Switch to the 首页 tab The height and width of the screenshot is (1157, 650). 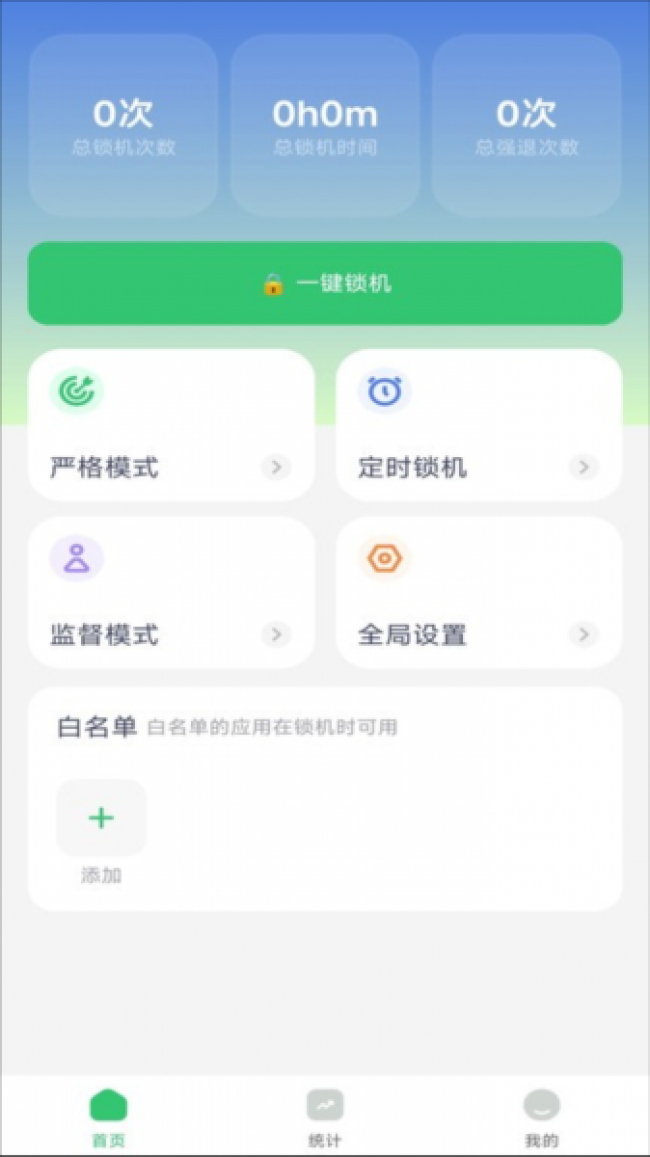[x=108, y=1116]
